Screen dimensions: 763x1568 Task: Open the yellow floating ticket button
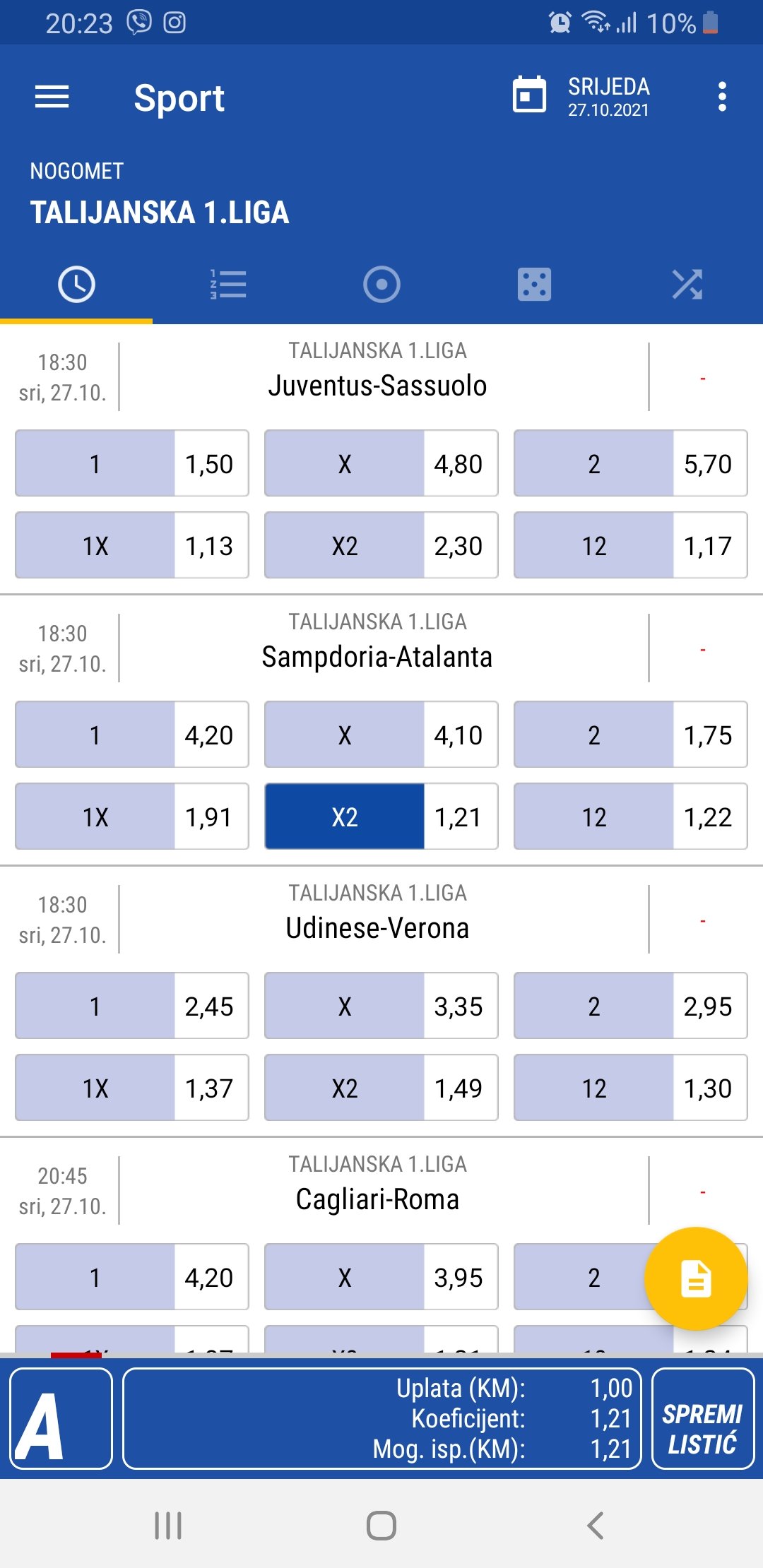click(696, 1278)
